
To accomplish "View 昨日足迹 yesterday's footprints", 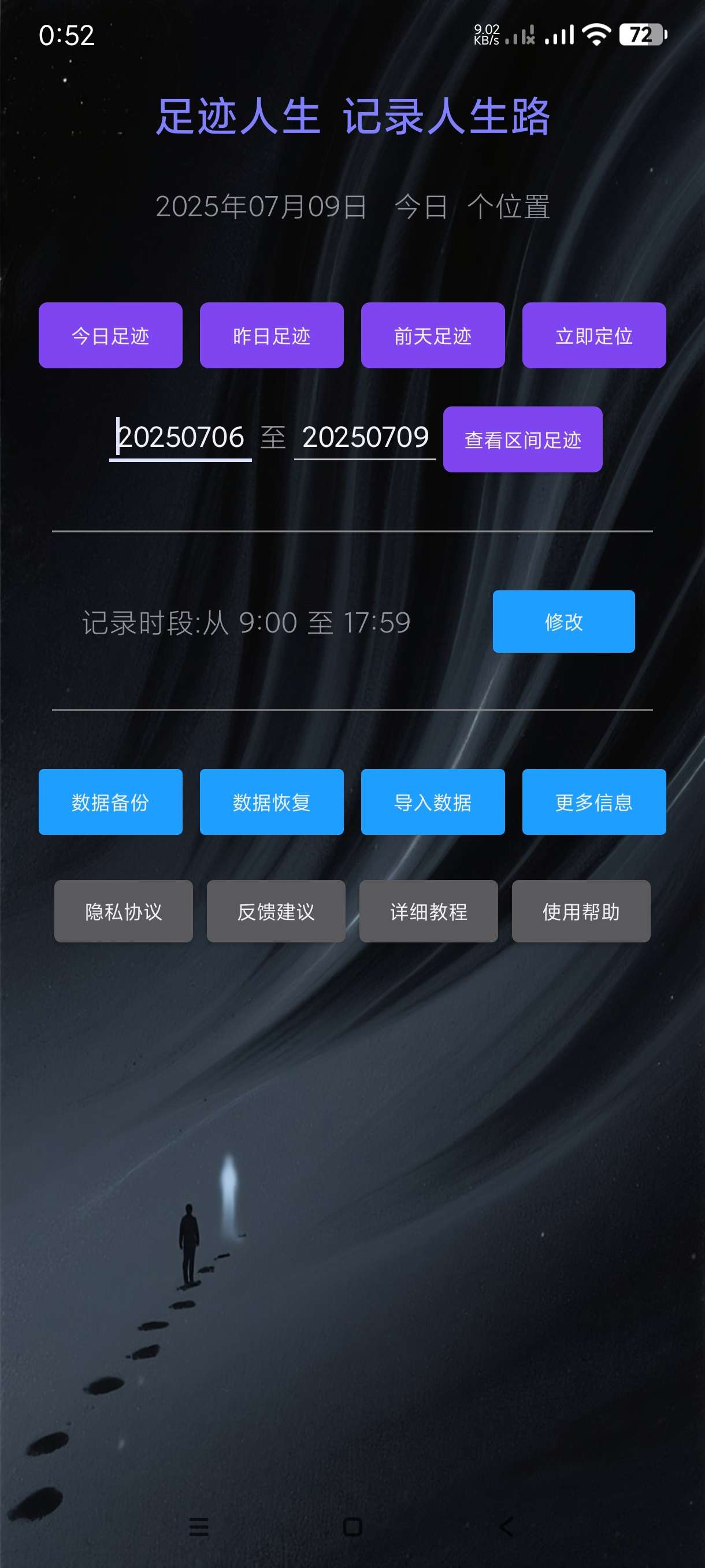I will (271, 335).
